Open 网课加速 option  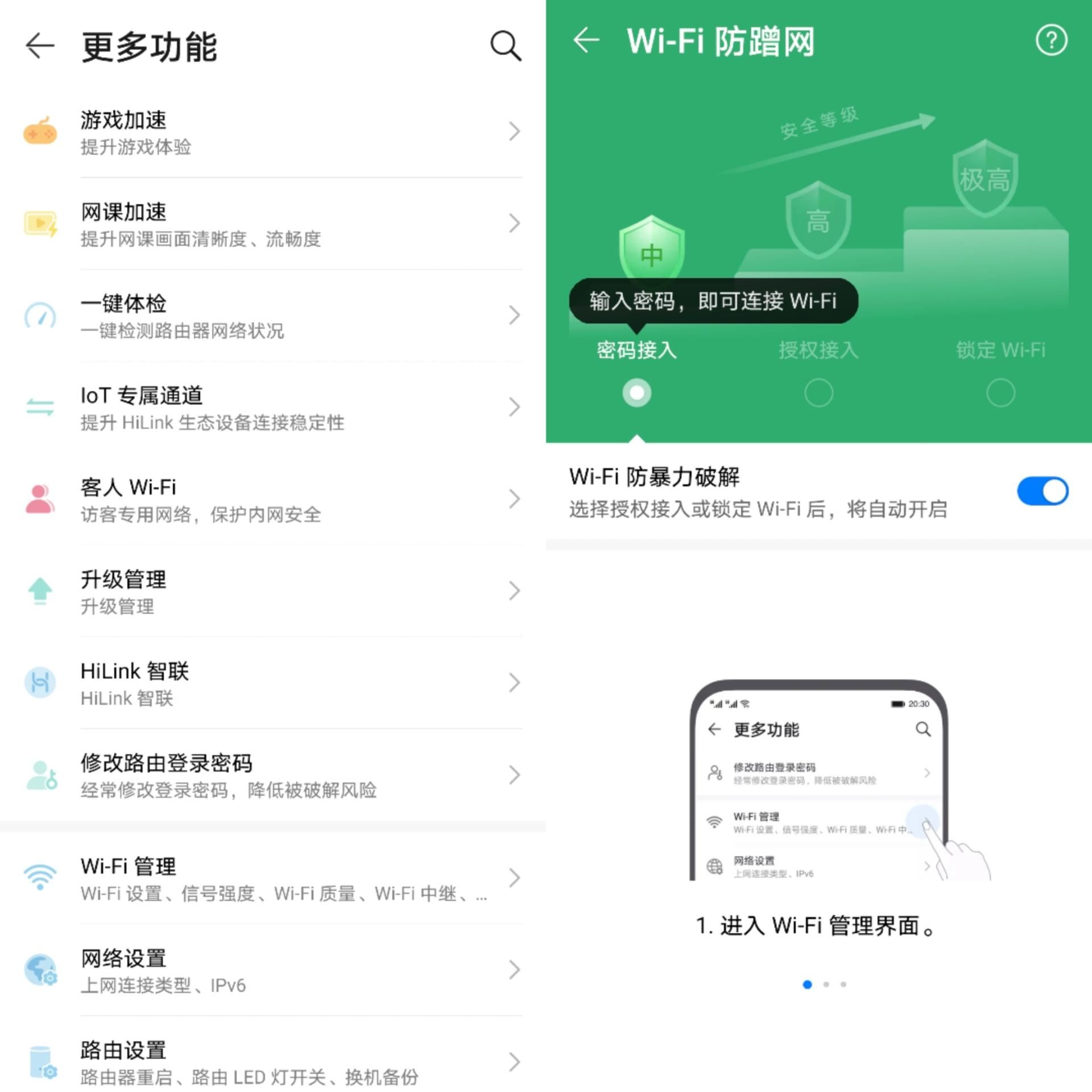pos(273,224)
